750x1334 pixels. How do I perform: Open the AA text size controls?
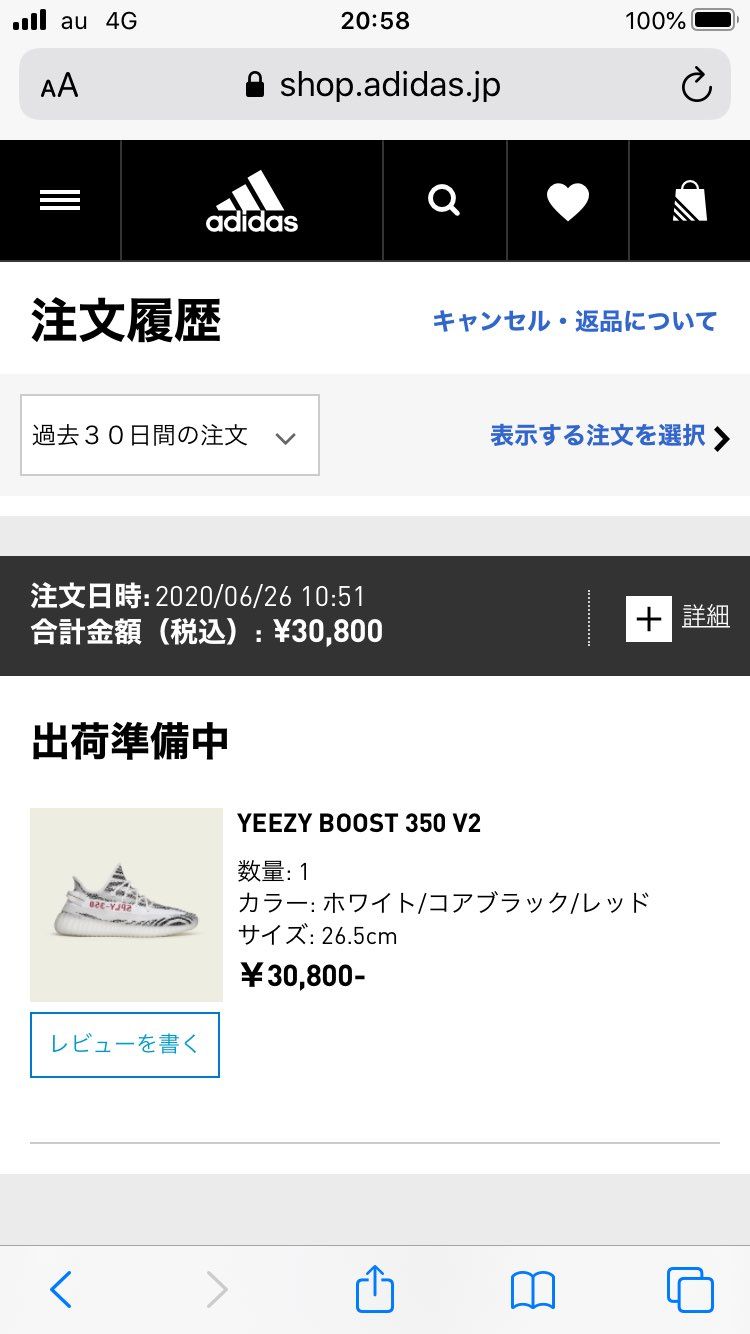(x=58, y=85)
